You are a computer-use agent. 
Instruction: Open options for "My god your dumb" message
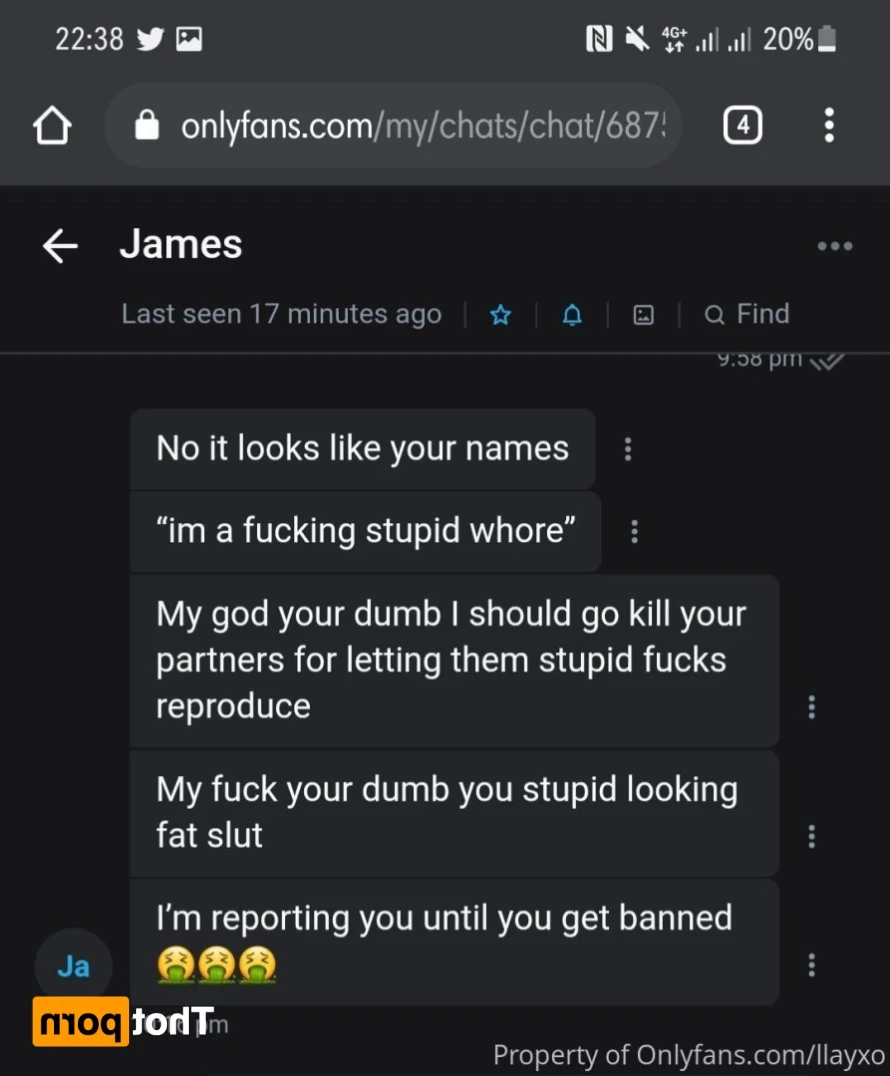click(811, 707)
